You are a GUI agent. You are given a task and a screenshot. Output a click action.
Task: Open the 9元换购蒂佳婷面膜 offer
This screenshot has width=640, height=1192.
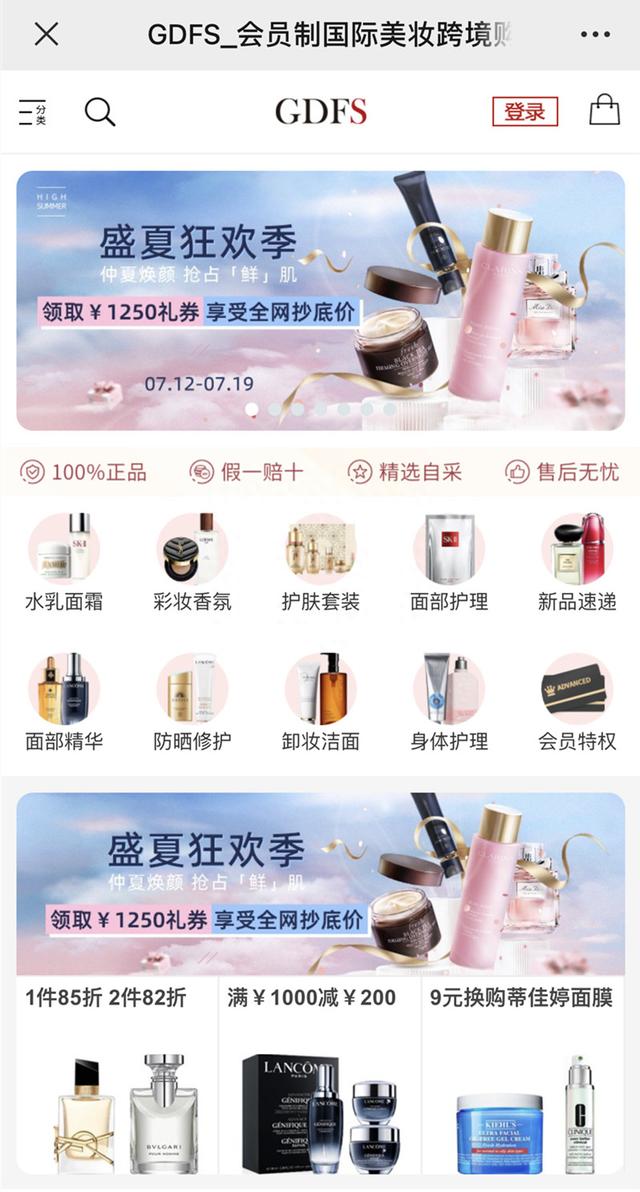523,1080
